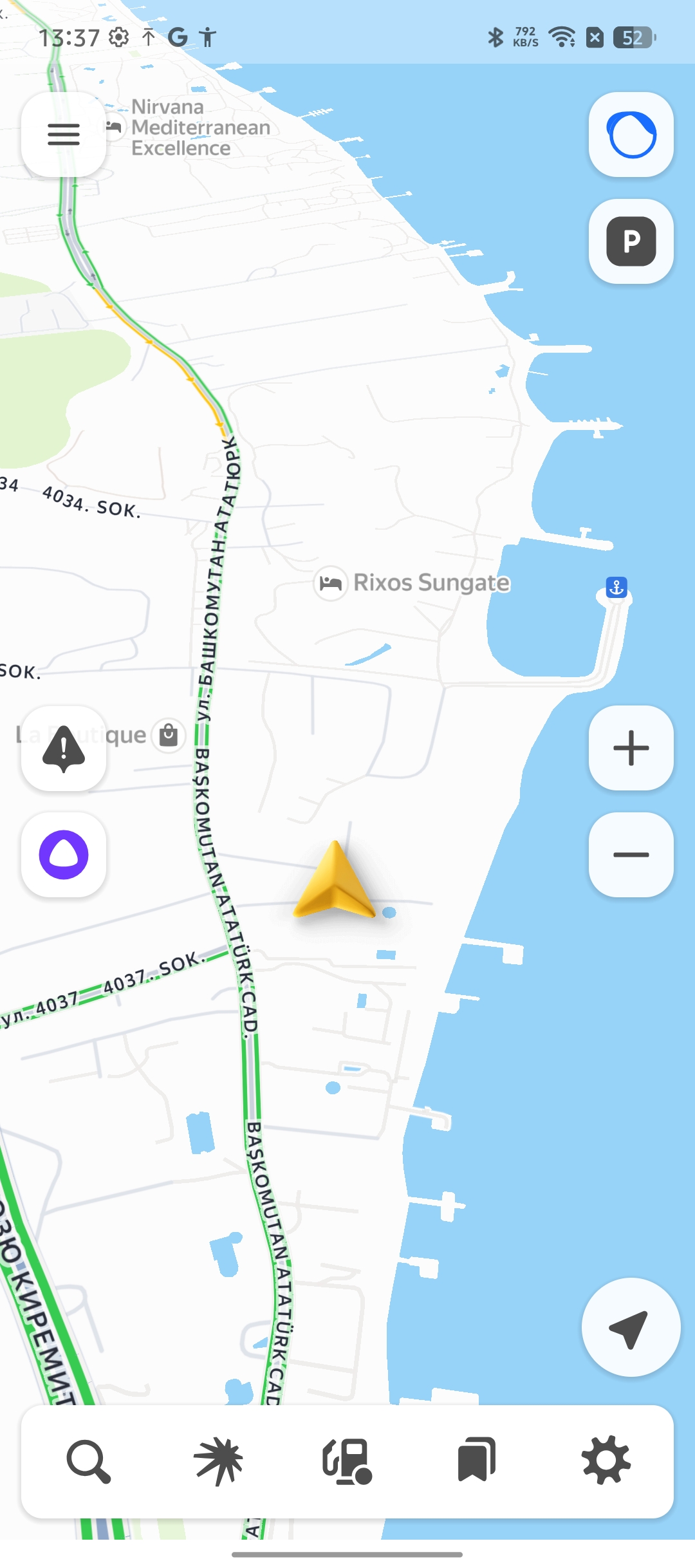Viewport: 695px width, 1568px height.
Task: Toggle the traffic layer button
Action: [631, 135]
